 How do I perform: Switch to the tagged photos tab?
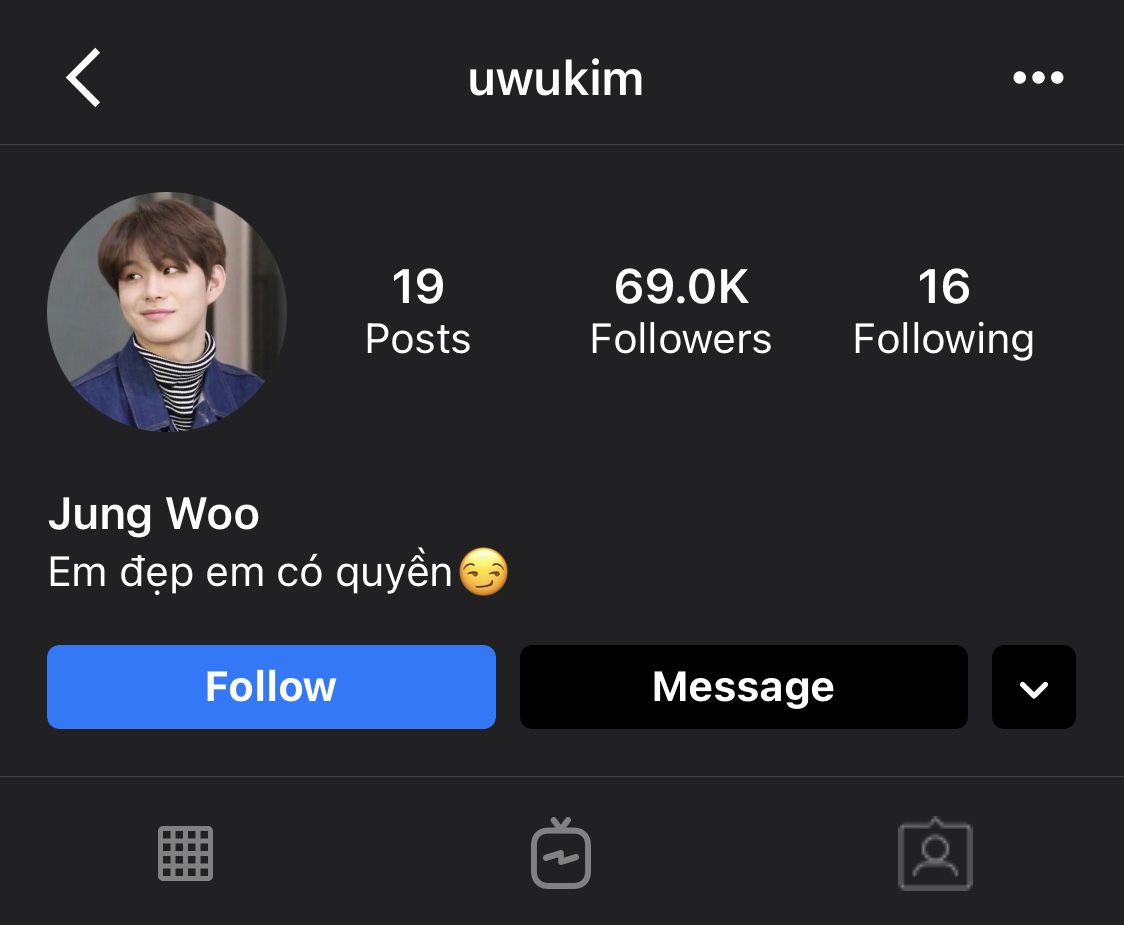tap(935, 853)
